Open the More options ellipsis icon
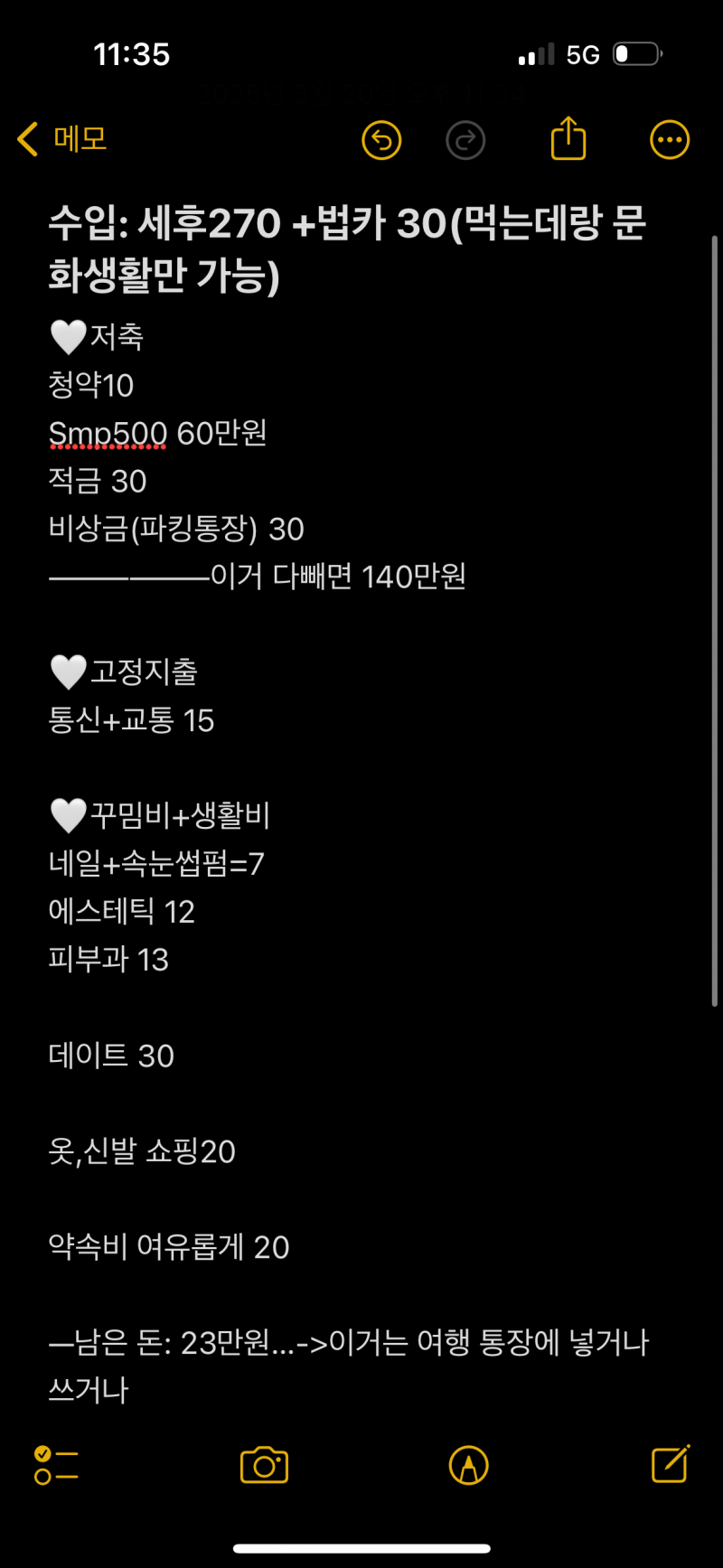 point(669,139)
